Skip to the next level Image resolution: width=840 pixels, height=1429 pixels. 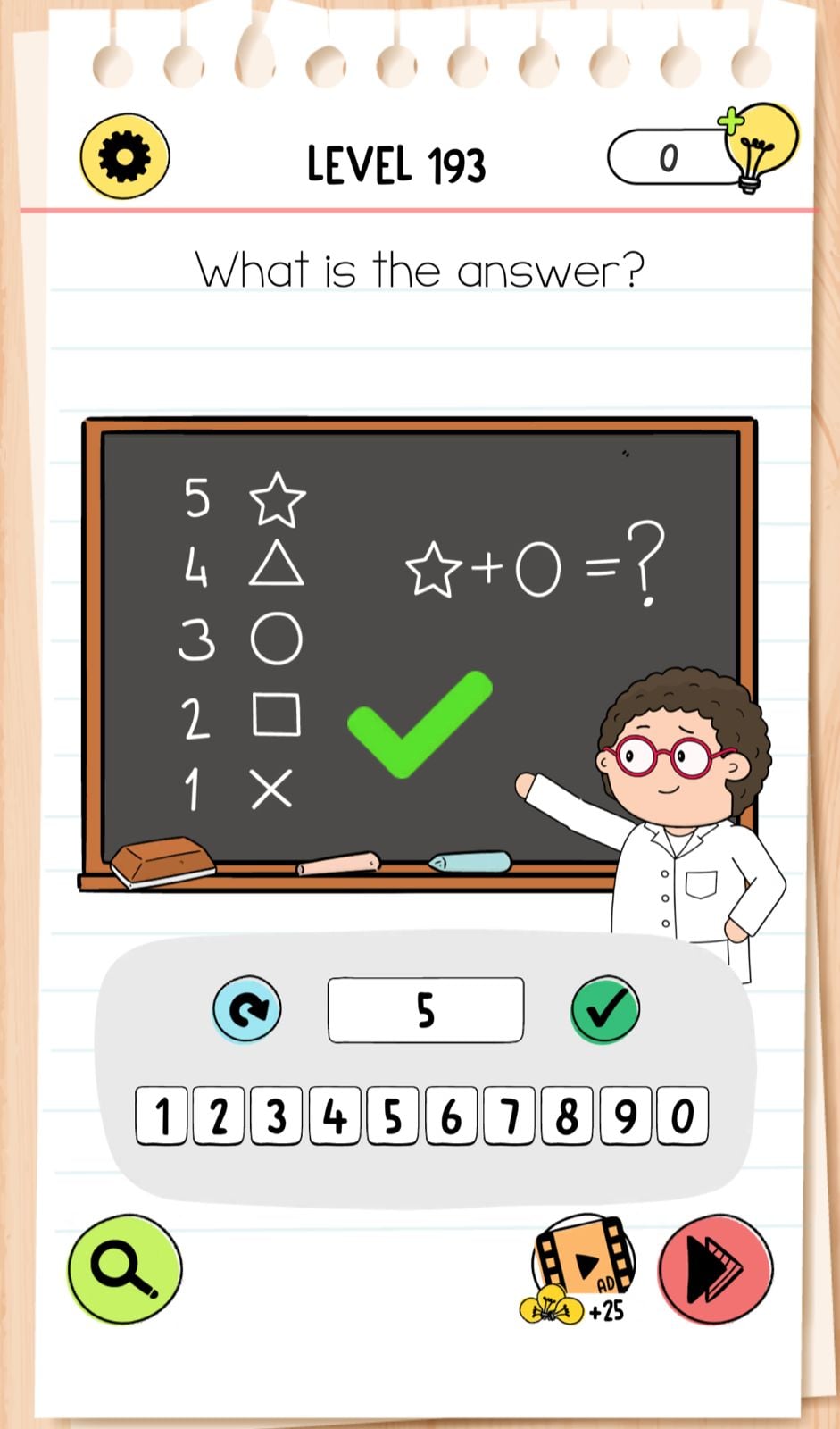[715, 1268]
